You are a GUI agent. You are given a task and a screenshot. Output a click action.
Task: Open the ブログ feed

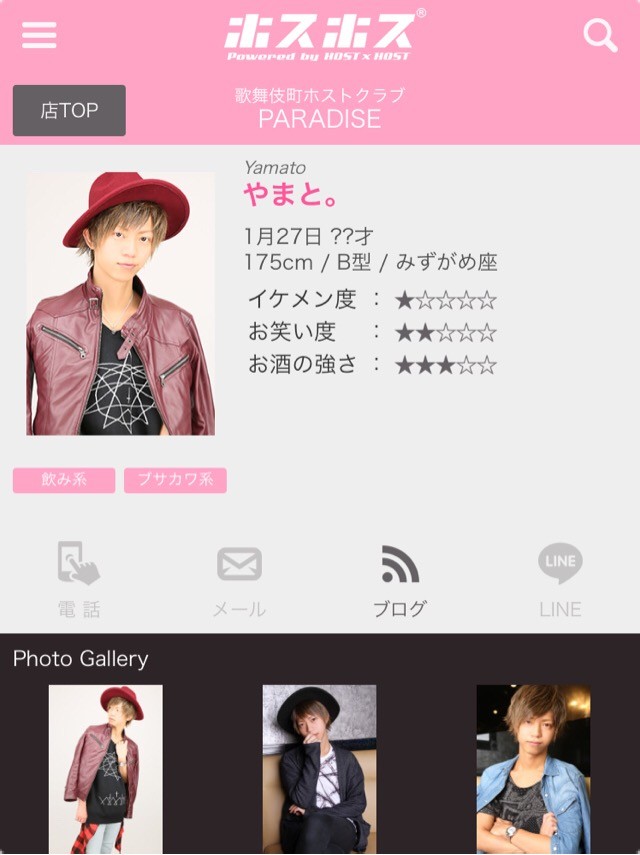[x=400, y=580]
